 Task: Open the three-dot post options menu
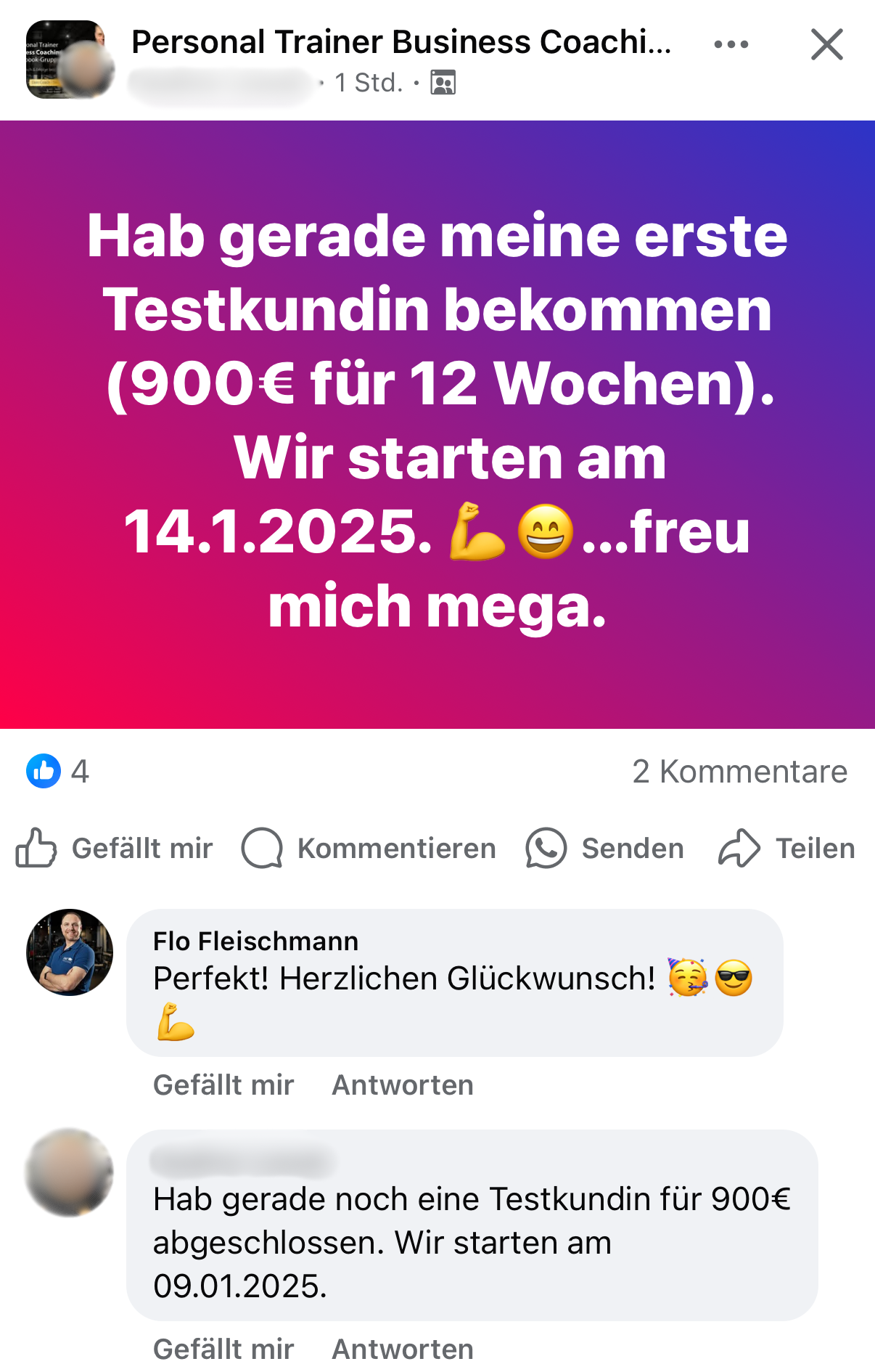coord(731,45)
